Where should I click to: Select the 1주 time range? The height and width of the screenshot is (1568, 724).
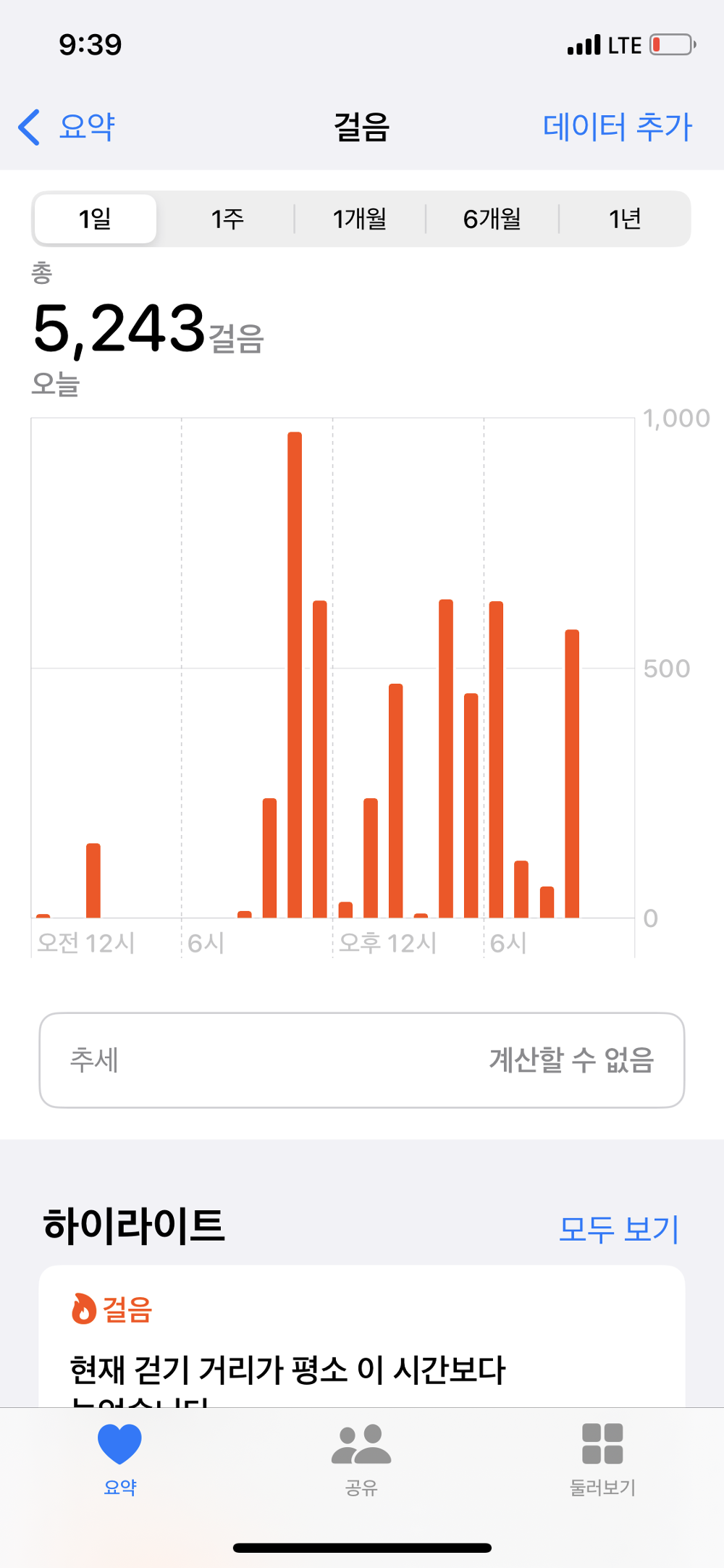tap(226, 218)
